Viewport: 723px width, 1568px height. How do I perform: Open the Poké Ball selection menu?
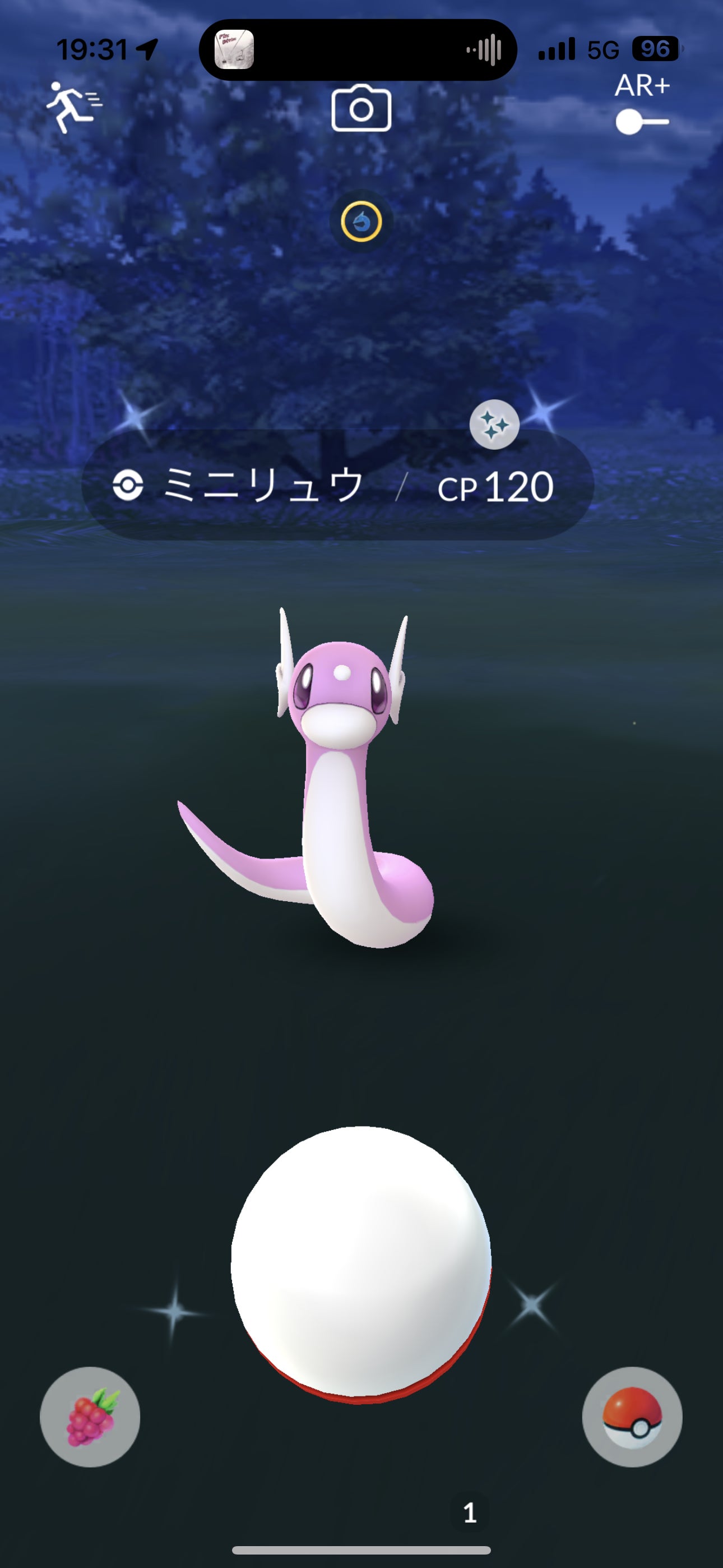[x=632, y=1417]
